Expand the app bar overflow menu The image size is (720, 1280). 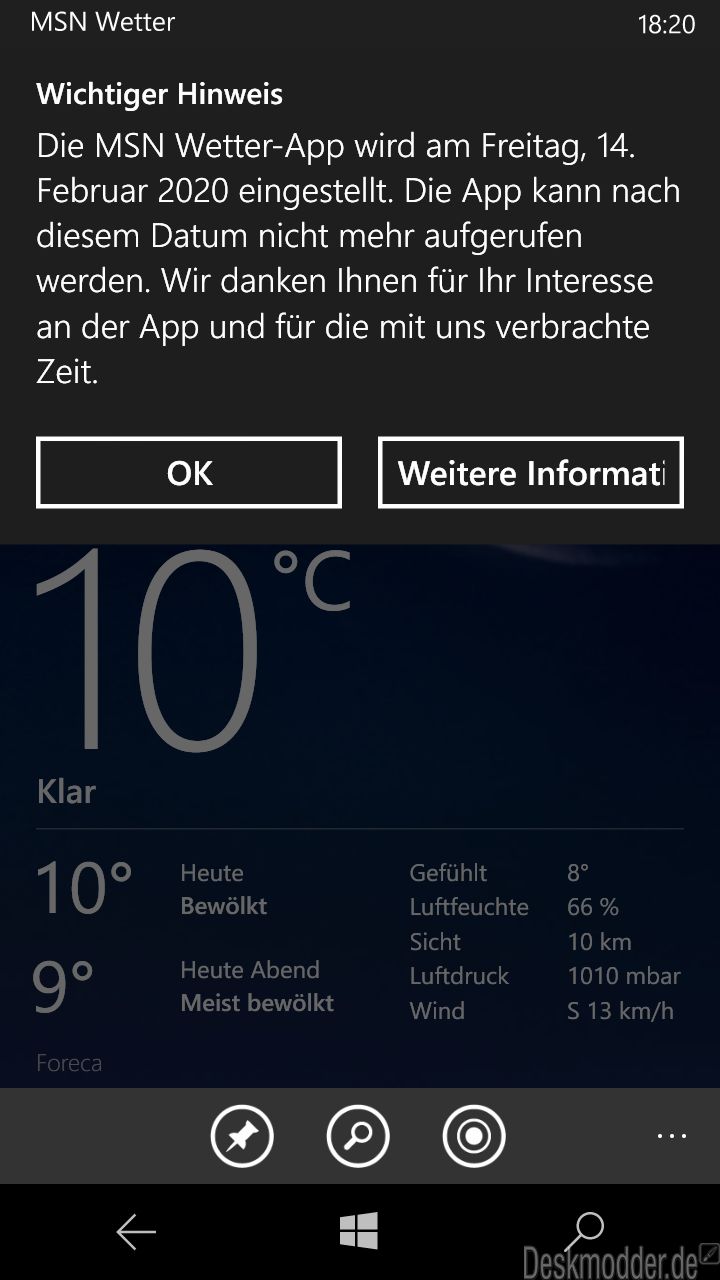pyautogui.click(x=671, y=1136)
